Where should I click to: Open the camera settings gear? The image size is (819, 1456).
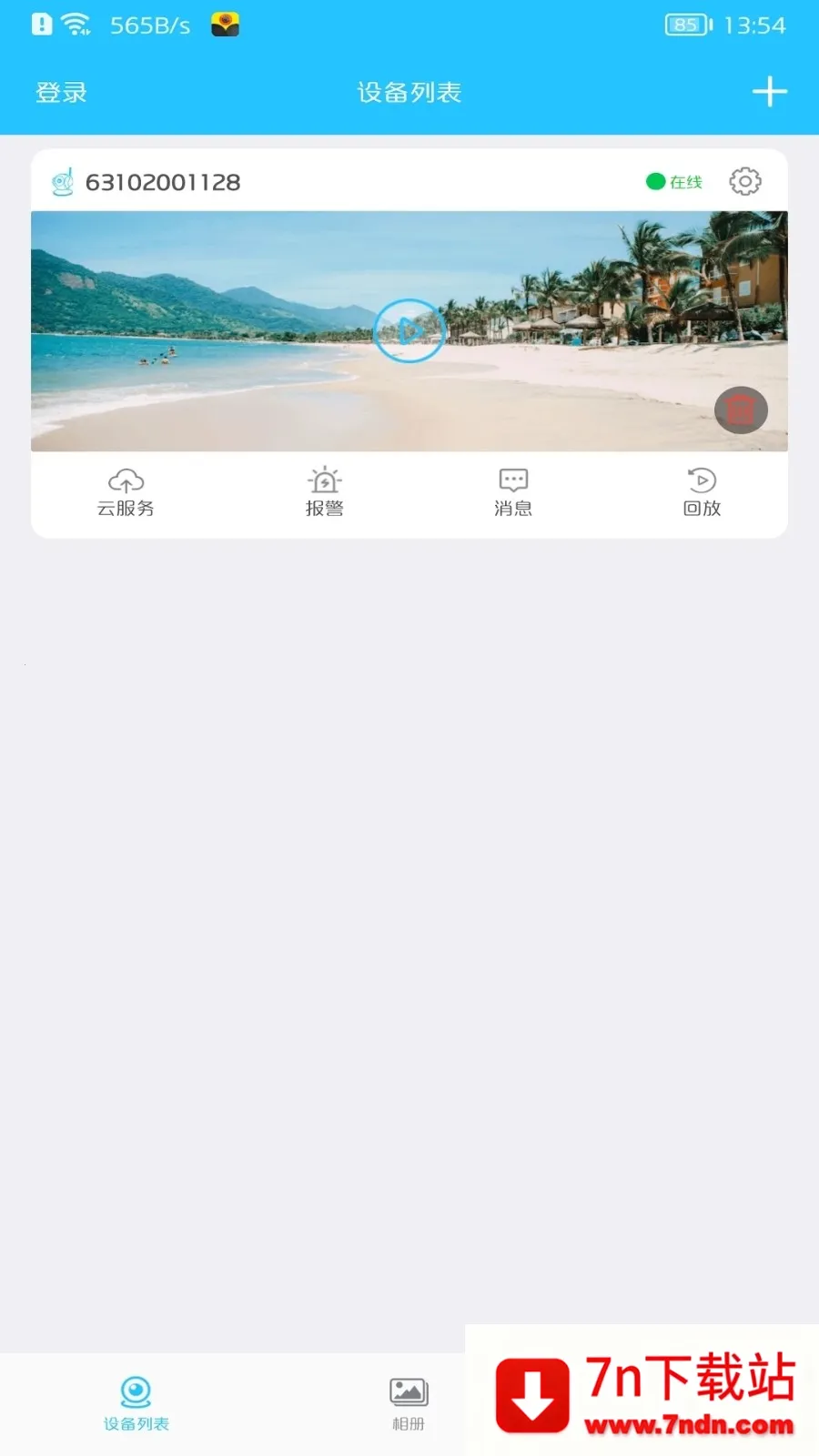(x=745, y=181)
